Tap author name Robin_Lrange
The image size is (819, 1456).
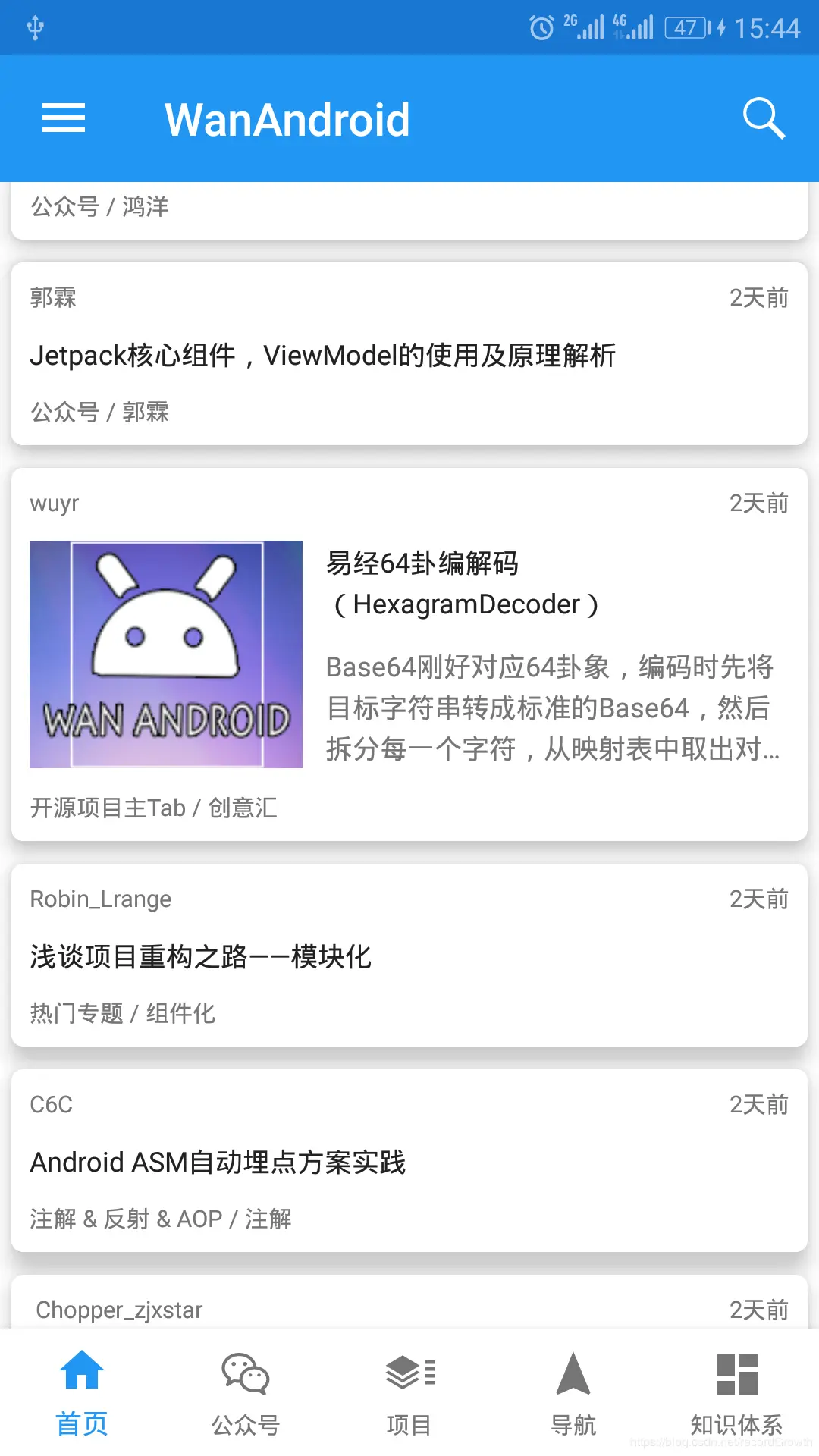tap(99, 899)
